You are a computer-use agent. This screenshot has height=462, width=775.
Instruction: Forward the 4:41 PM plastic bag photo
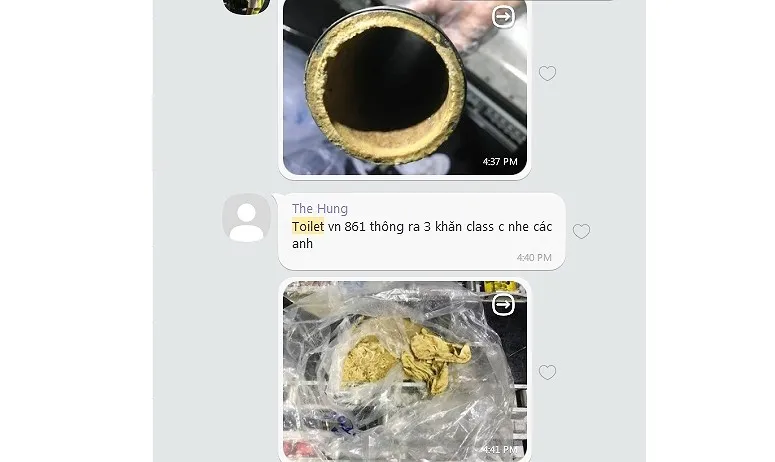[504, 304]
